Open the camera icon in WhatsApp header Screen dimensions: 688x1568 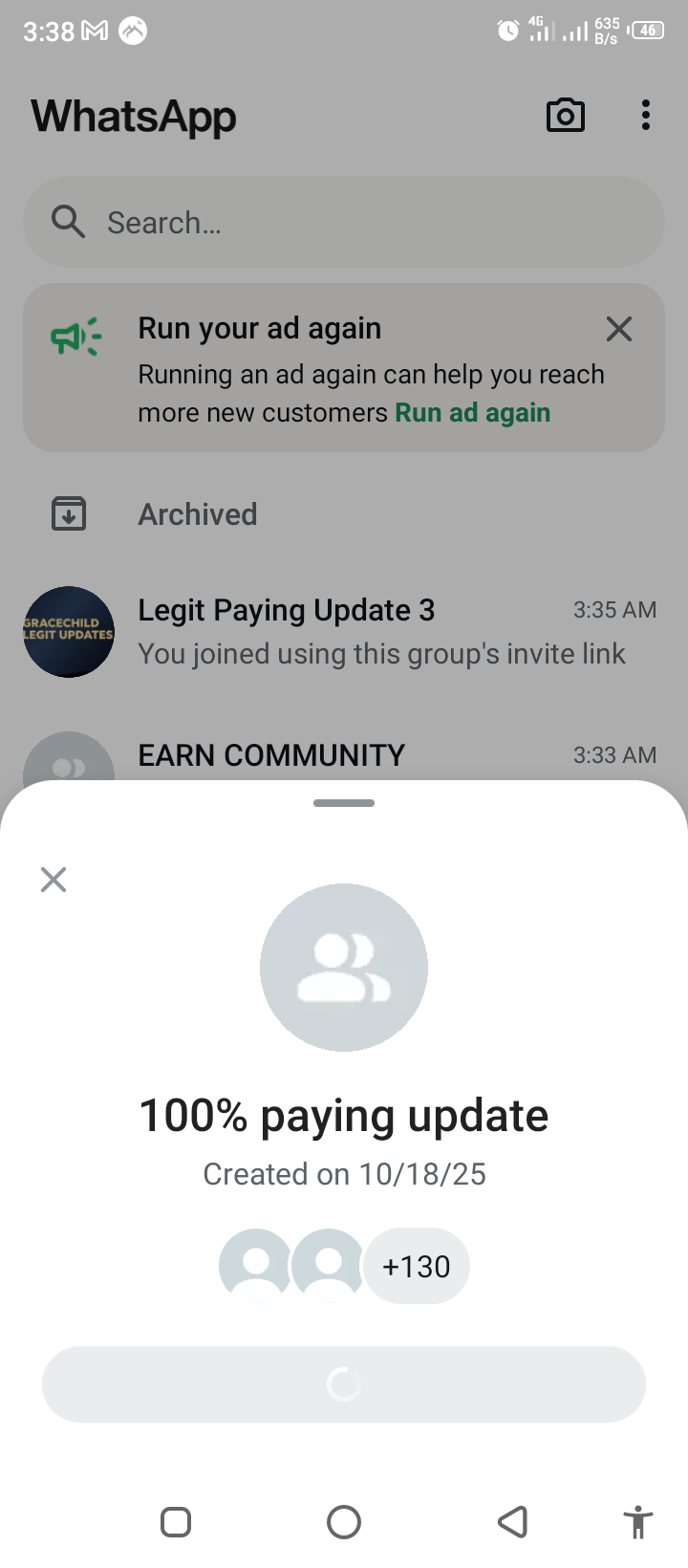[565, 116]
